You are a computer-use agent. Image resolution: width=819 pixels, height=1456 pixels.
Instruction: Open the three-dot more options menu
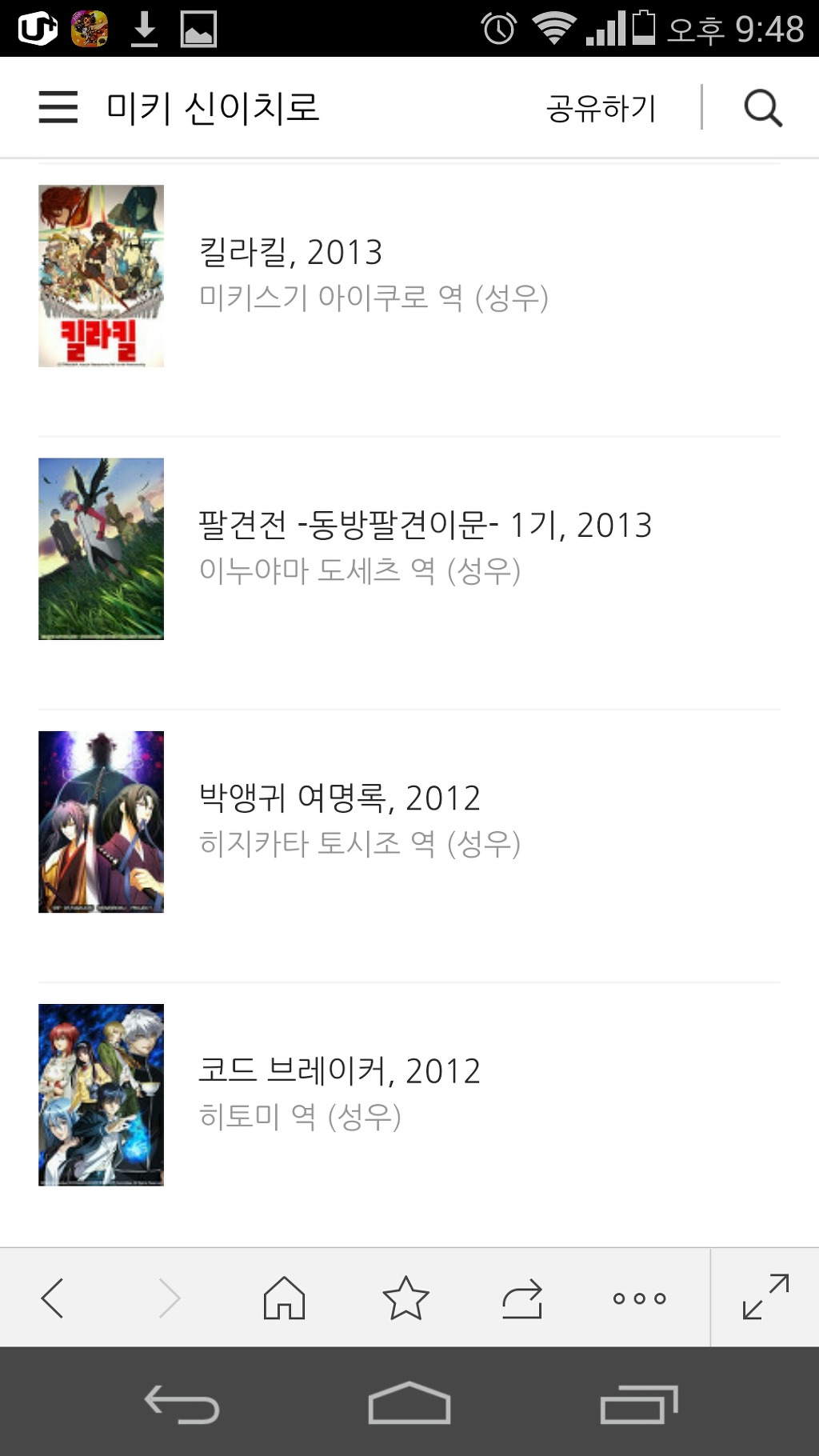click(x=639, y=1298)
